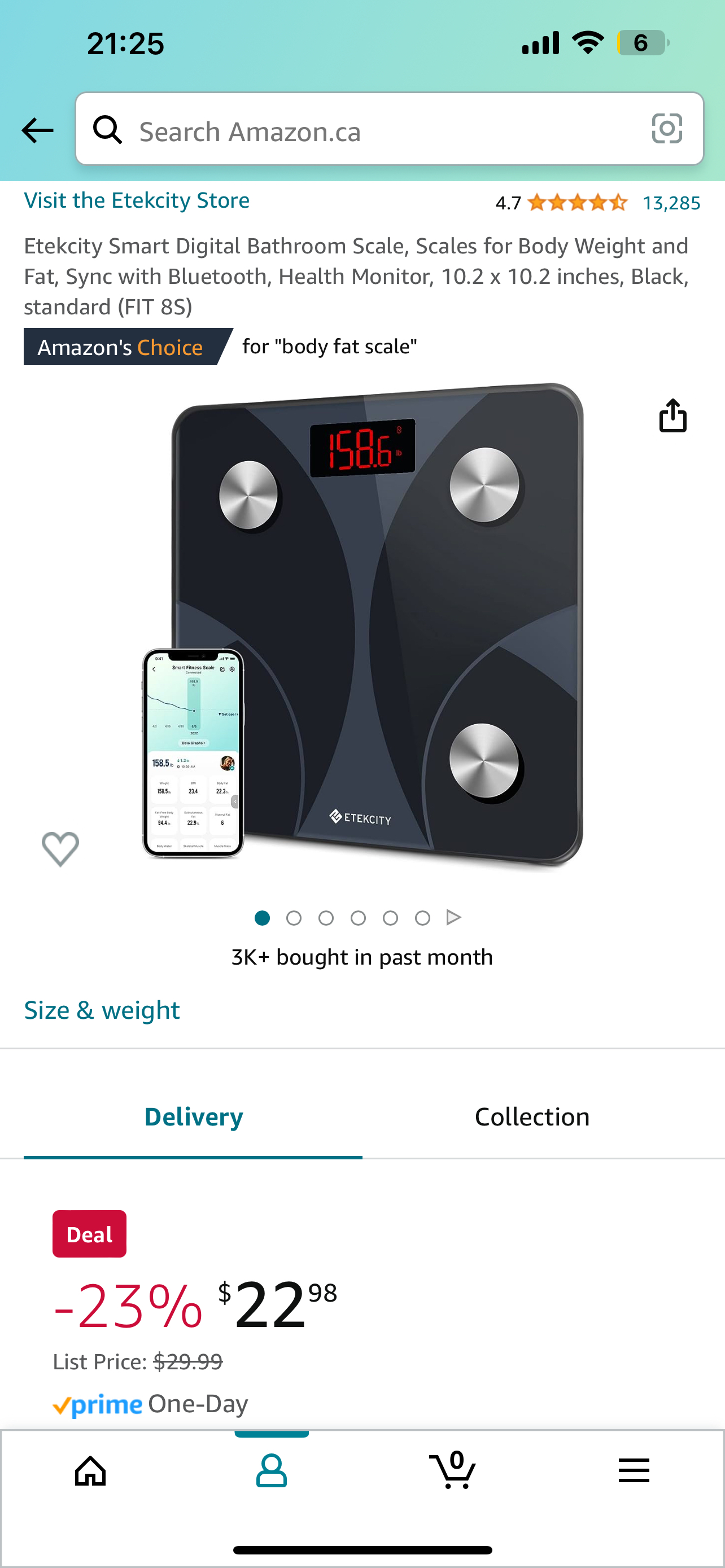Visit the Etekcity Store link
Image resolution: width=725 pixels, height=1568 pixels.
[x=136, y=201]
